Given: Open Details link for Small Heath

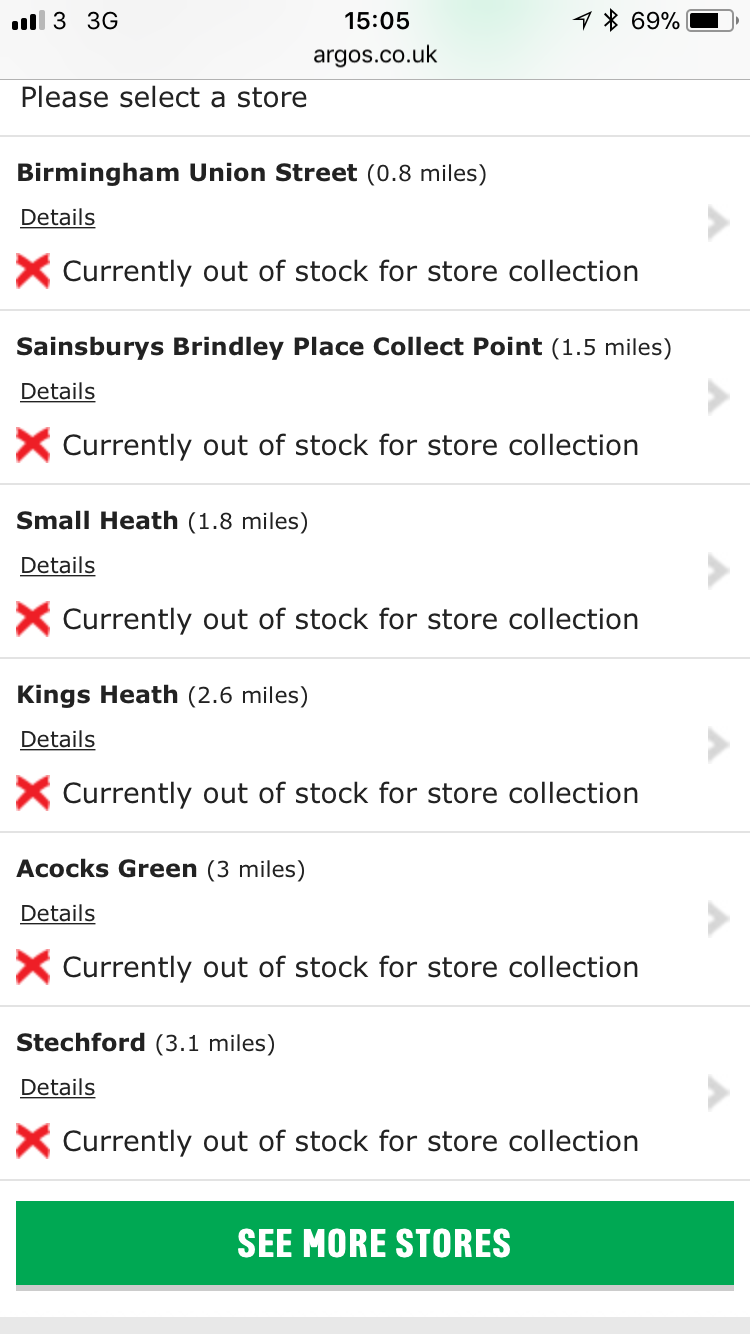Looking at the screenshot, I should pos(58,566).
